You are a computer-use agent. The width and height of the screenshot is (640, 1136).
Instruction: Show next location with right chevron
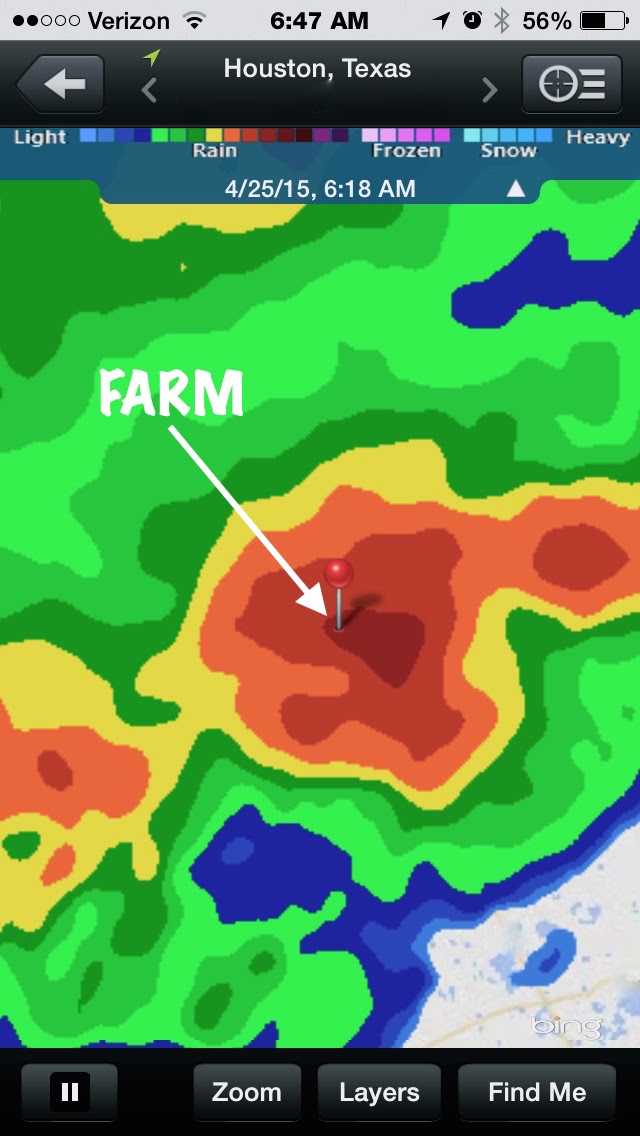coord(490,91)
